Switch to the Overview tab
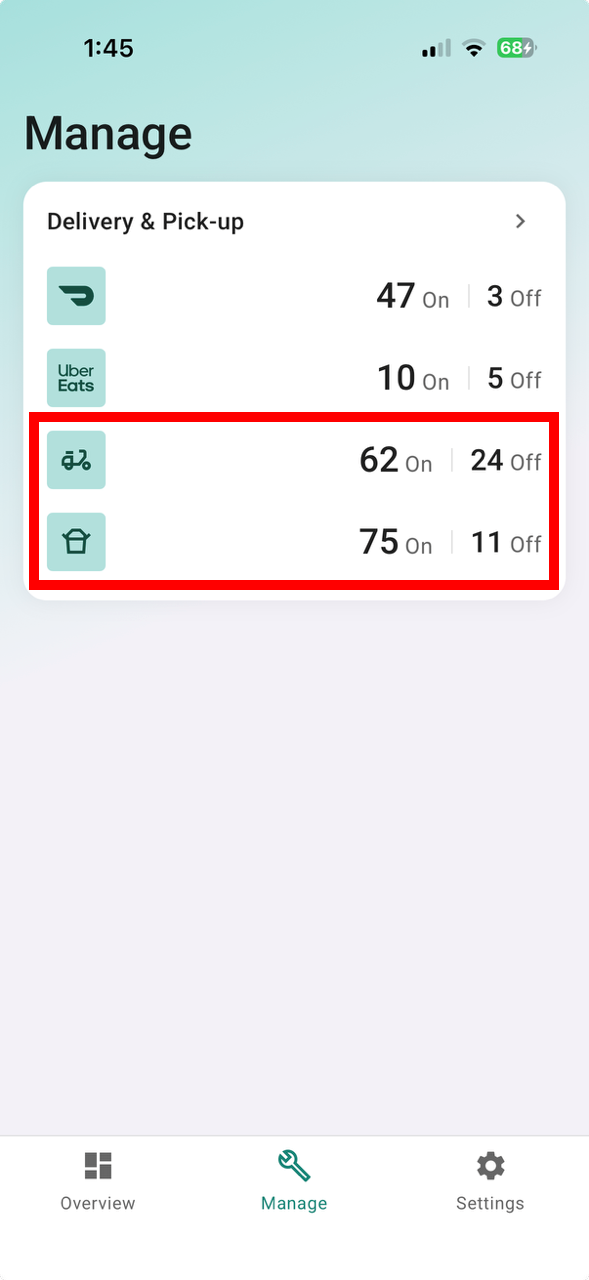This screenshot has width=589, height=1280. coord(98,1180)
